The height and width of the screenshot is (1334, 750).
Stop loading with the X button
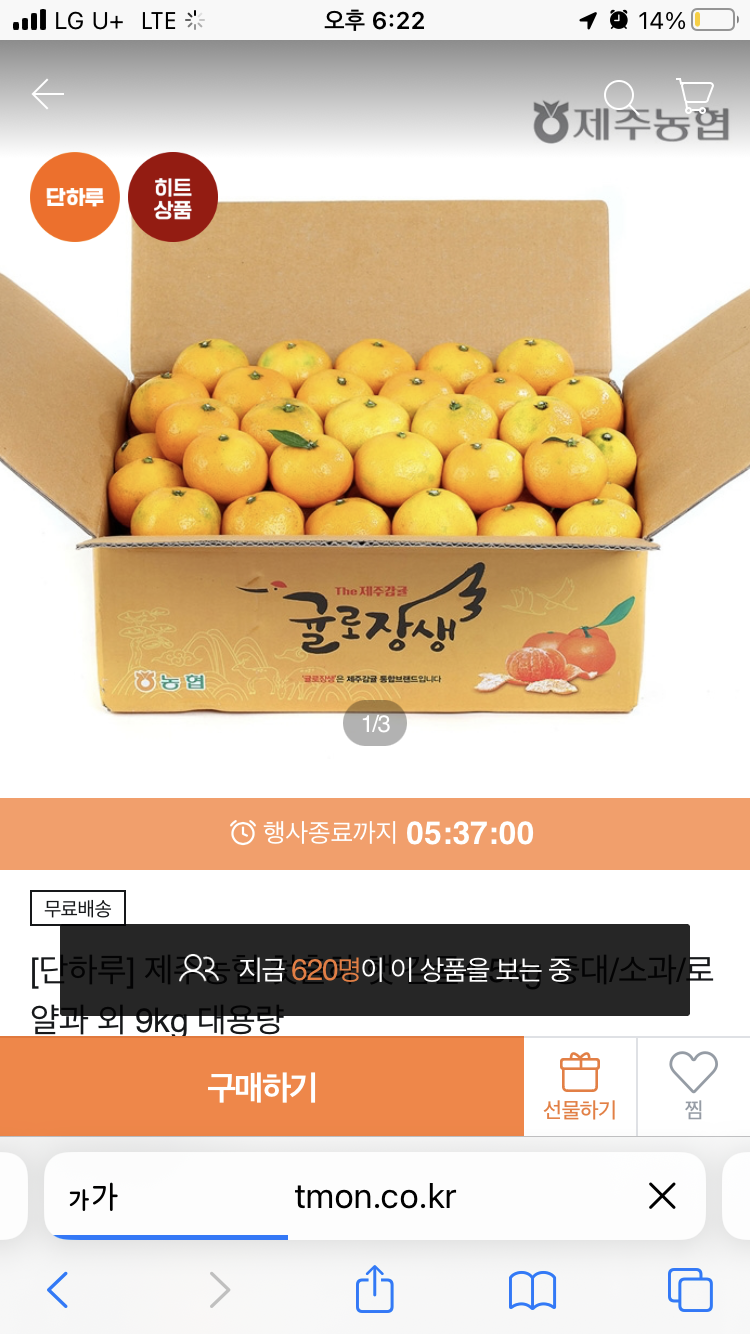point(662,1196)
